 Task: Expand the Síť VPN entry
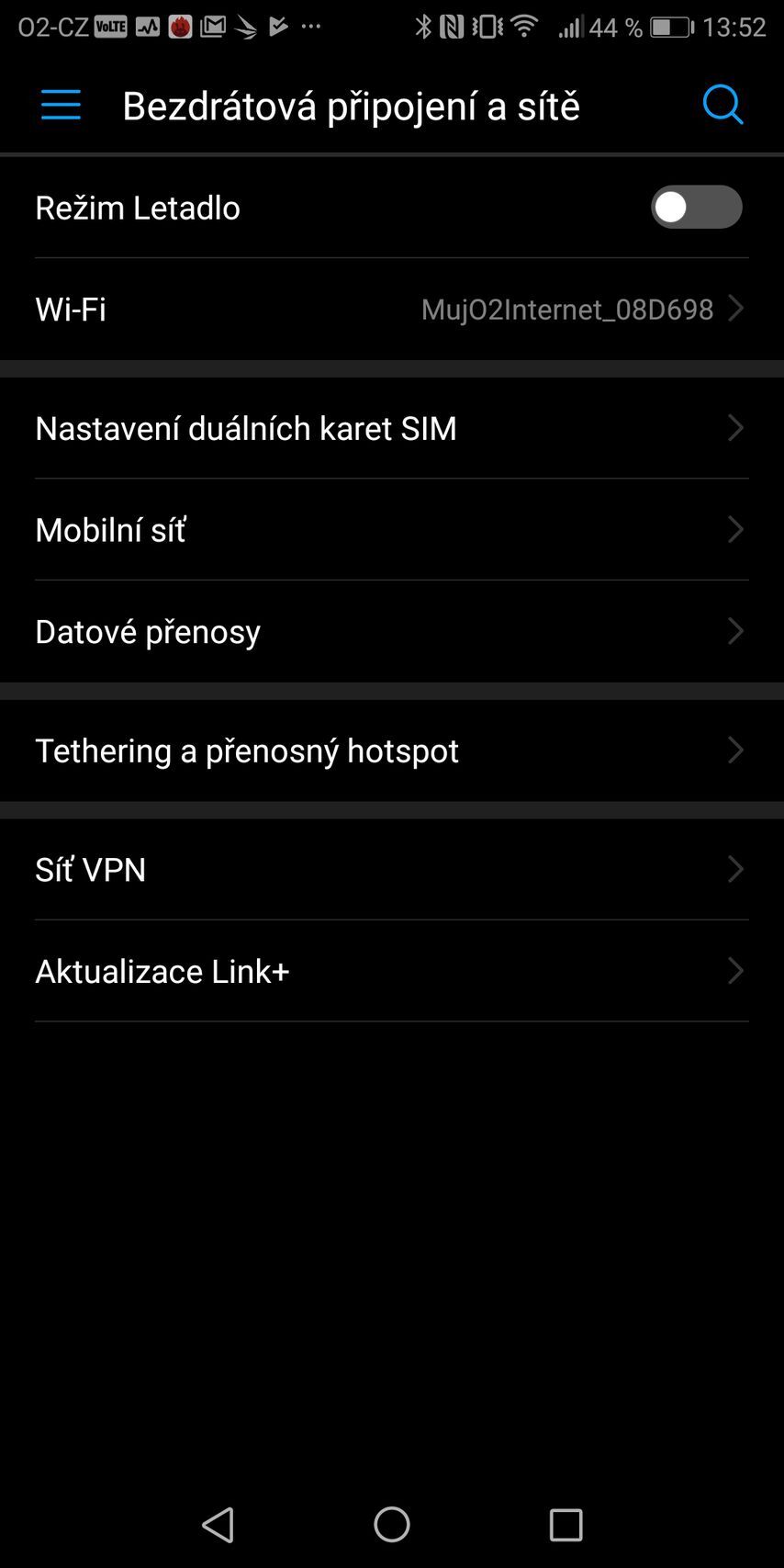[x=392, y=869]
